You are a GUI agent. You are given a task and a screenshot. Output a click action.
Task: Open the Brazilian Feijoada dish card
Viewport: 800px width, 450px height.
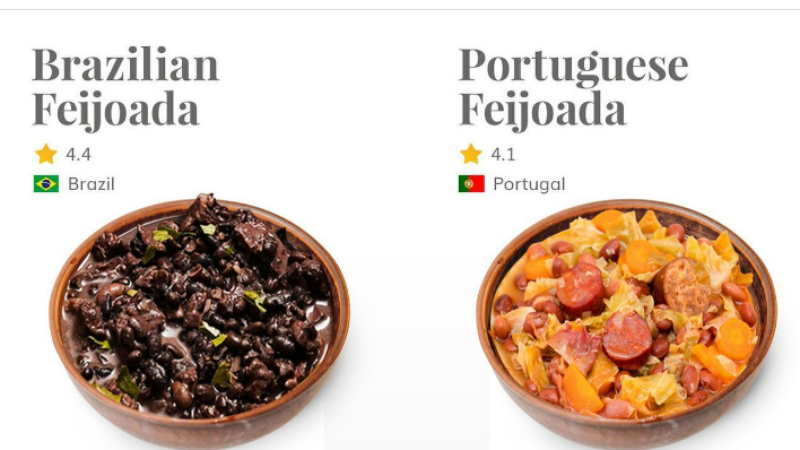click(x=125, y=86)
